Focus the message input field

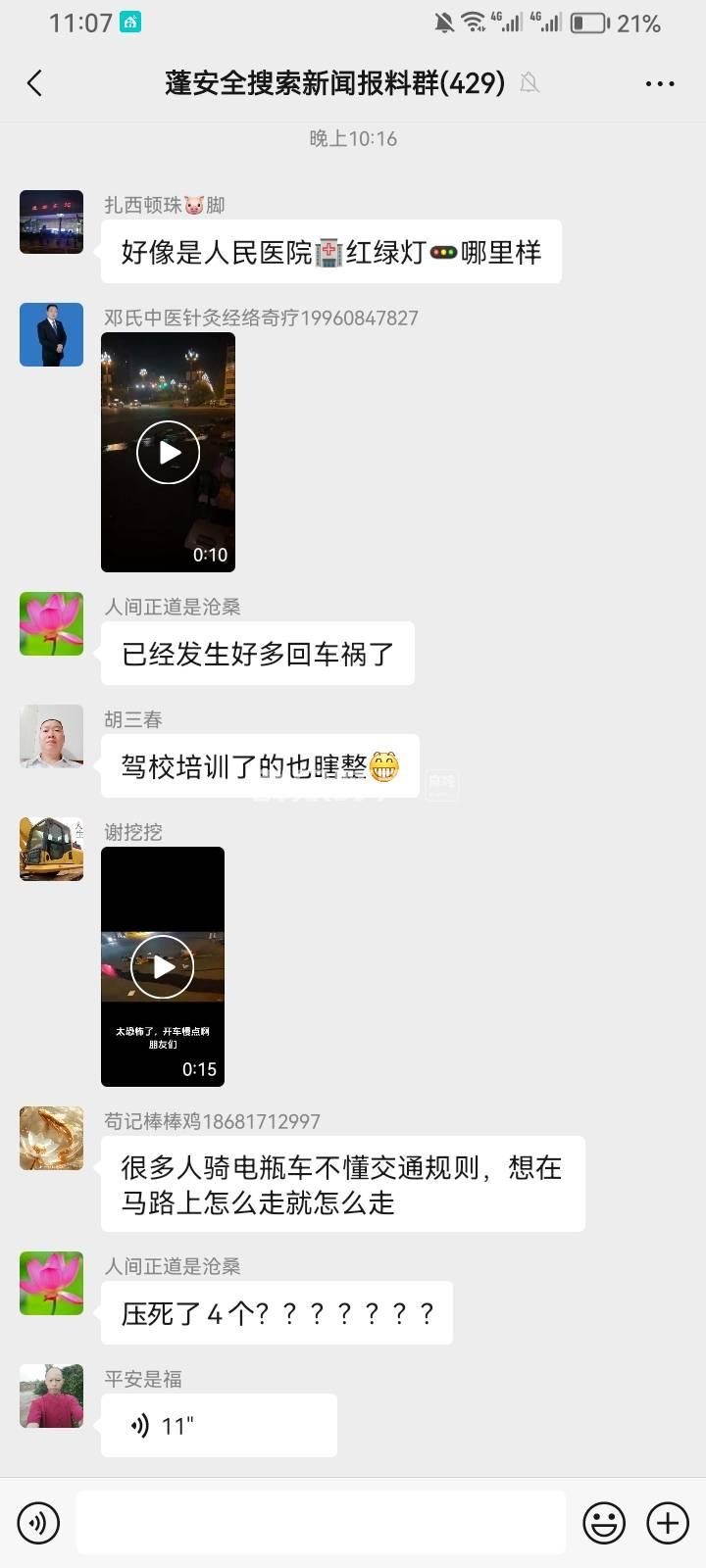tap(321, 1522)
